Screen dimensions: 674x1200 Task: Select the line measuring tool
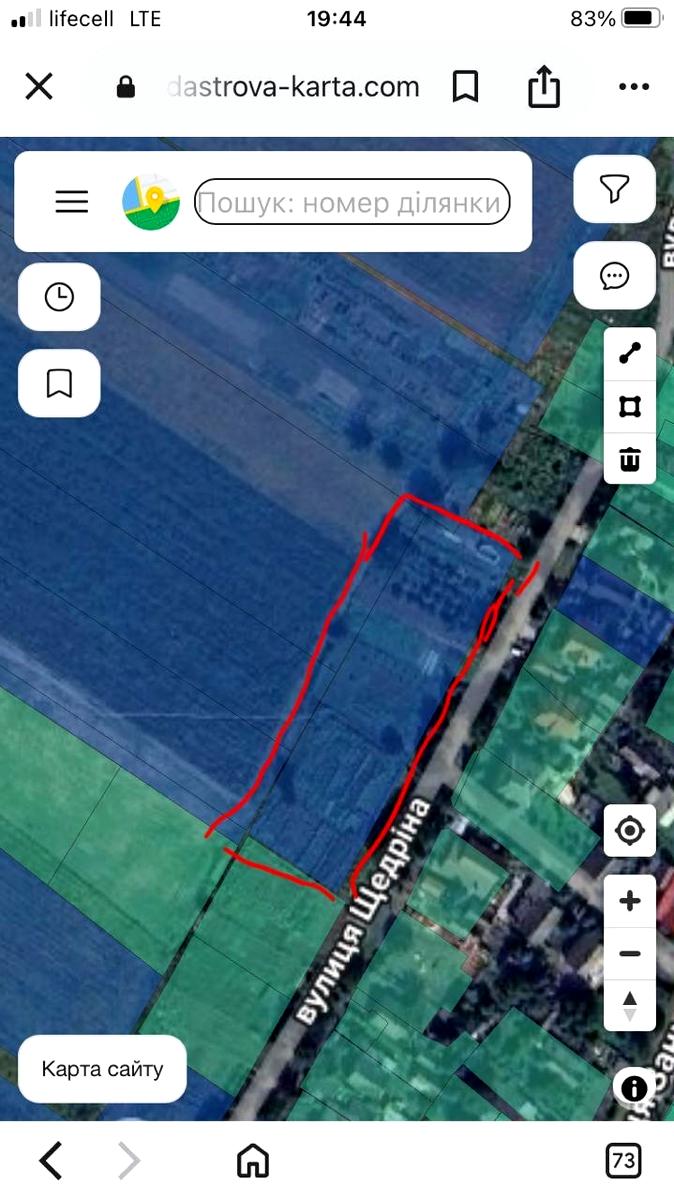click(x=630, y=353)
